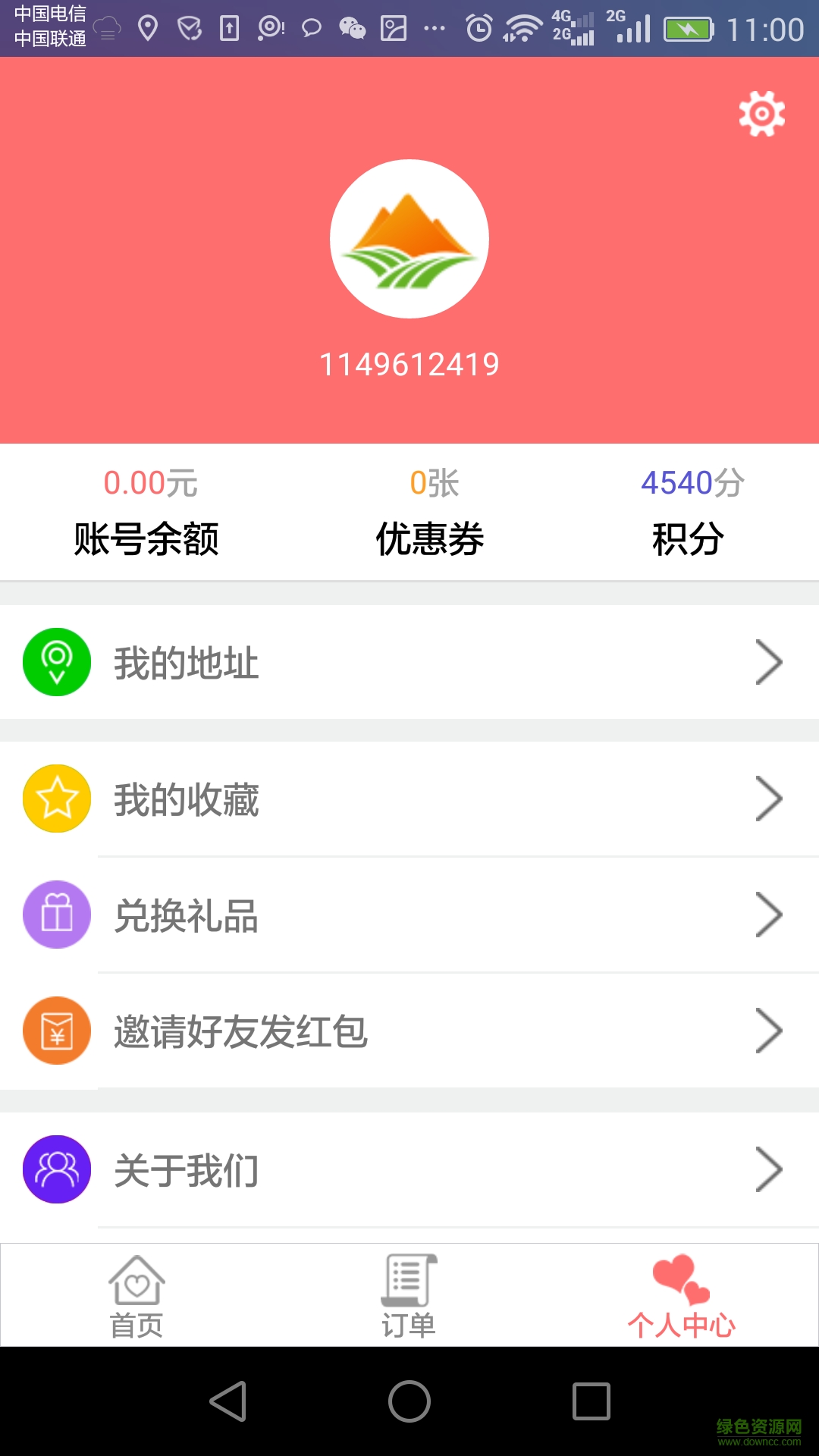Open the settings gear icon

[761, 114]
